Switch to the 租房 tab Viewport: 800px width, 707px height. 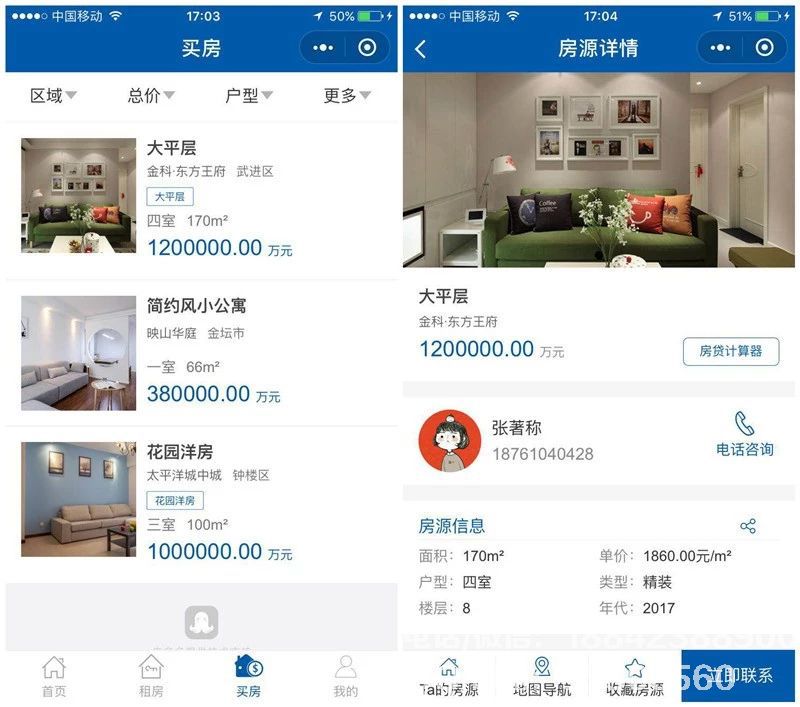point(151,677)
